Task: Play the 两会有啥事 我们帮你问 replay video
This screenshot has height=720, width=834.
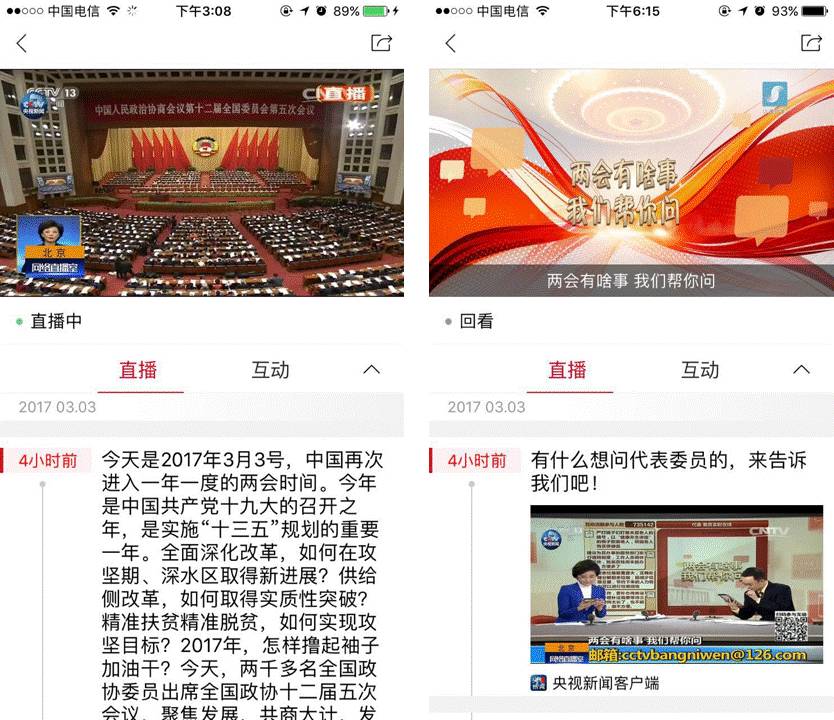Action: 631,182
